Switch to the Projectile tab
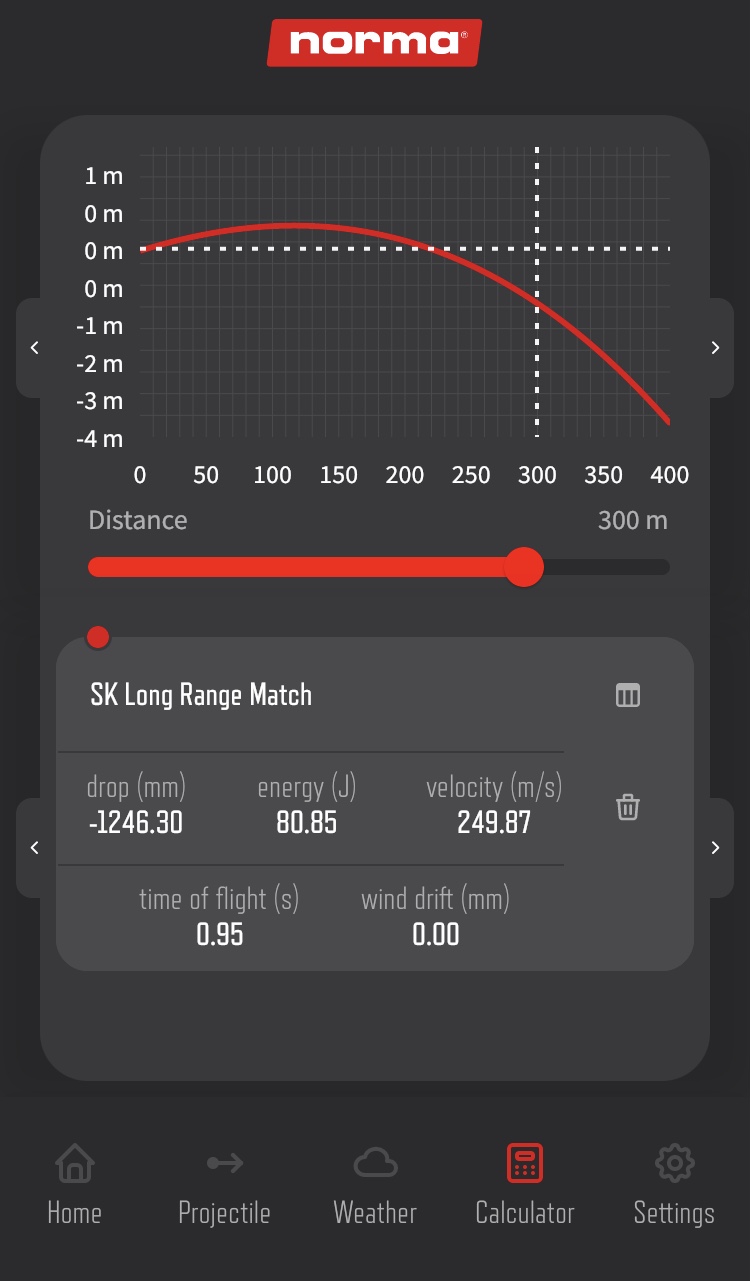 click(x=224, y=1186)
